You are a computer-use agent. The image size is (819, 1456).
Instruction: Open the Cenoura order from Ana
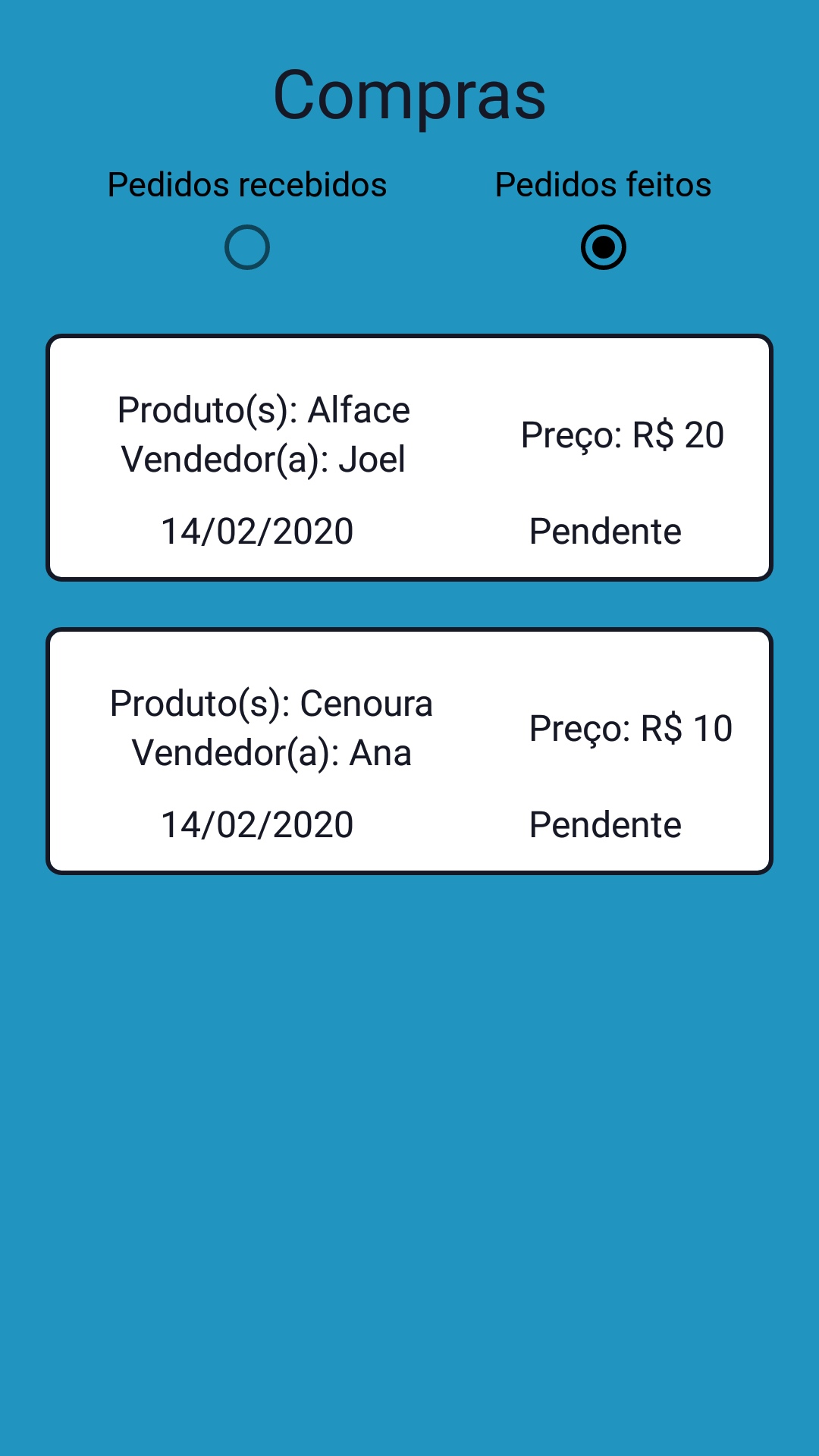pos(409,751)
